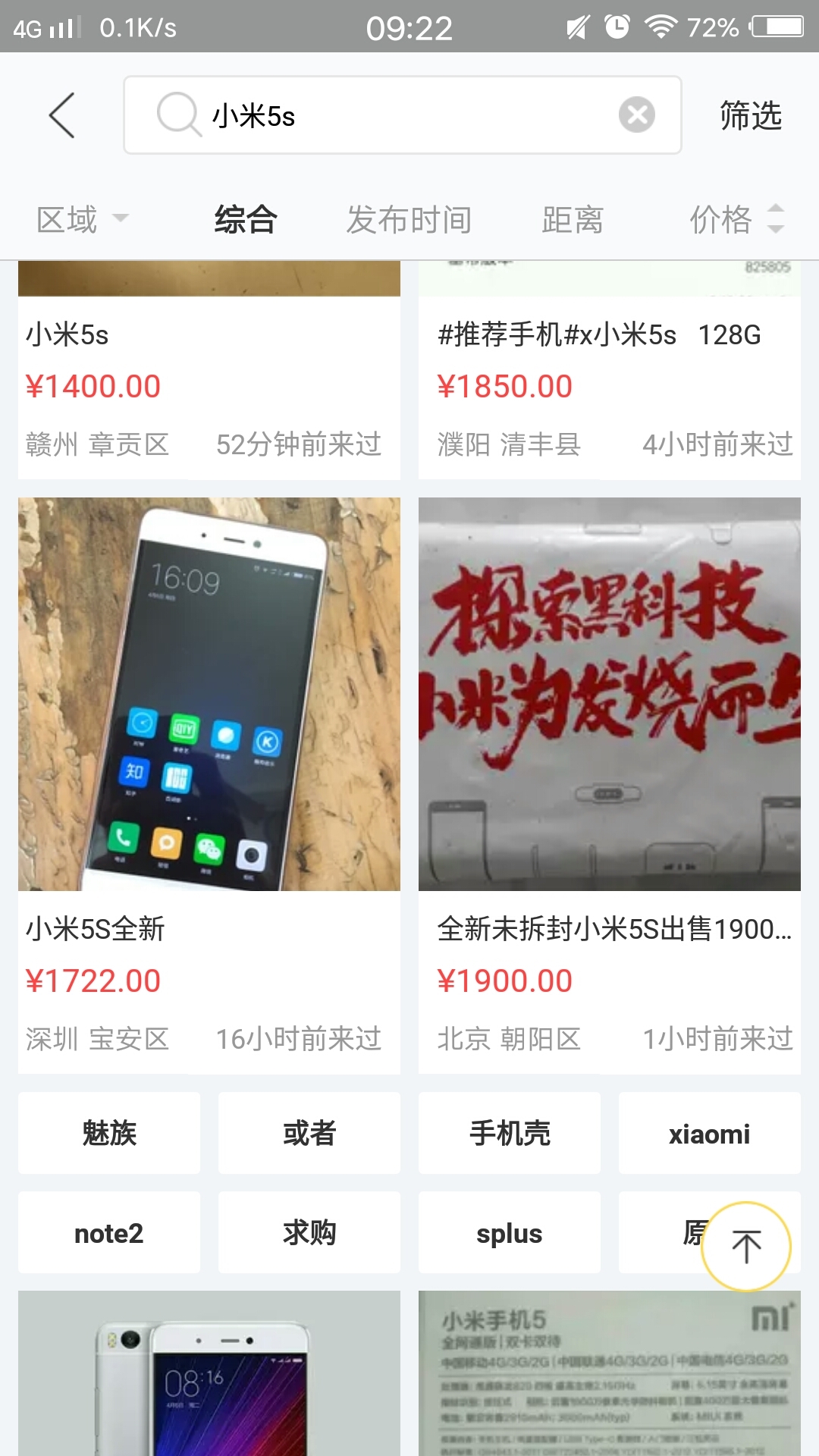Select the 魅族 suggestion chip
The height and width of the screenshot is (1456, 819).
pyautogui.click(x=109, y=1133)
